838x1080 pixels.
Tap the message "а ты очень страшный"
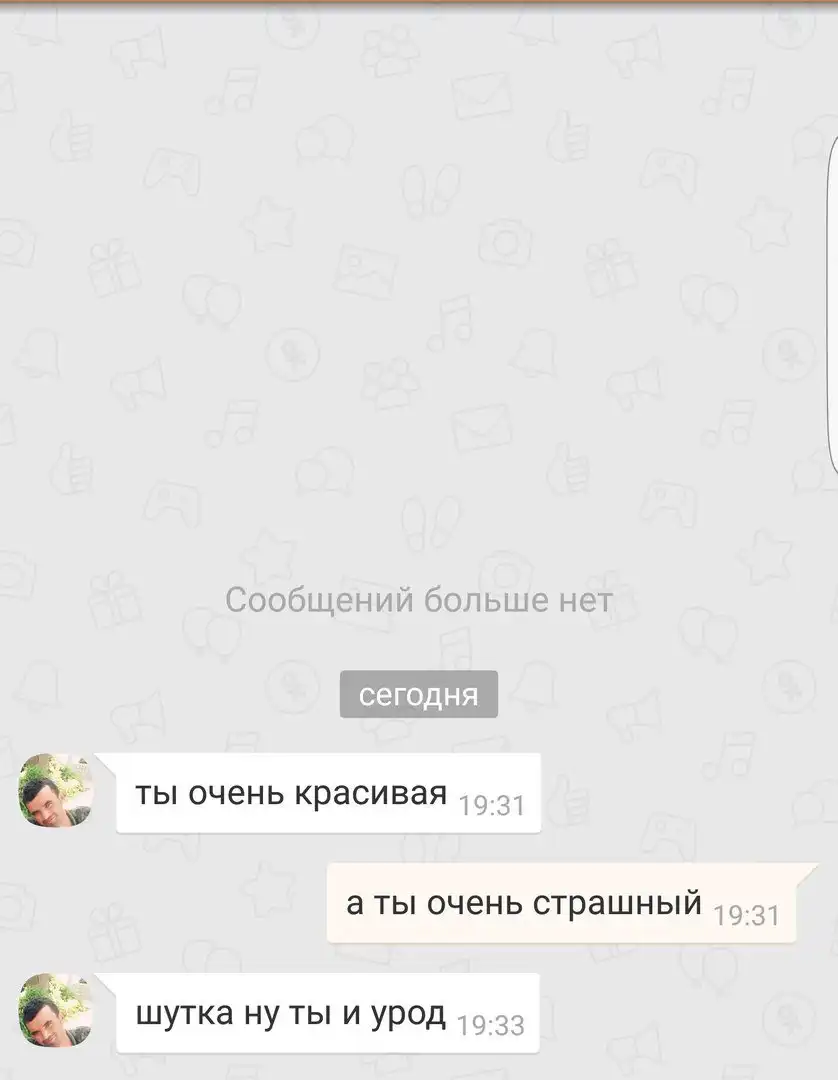pos(560,903)
